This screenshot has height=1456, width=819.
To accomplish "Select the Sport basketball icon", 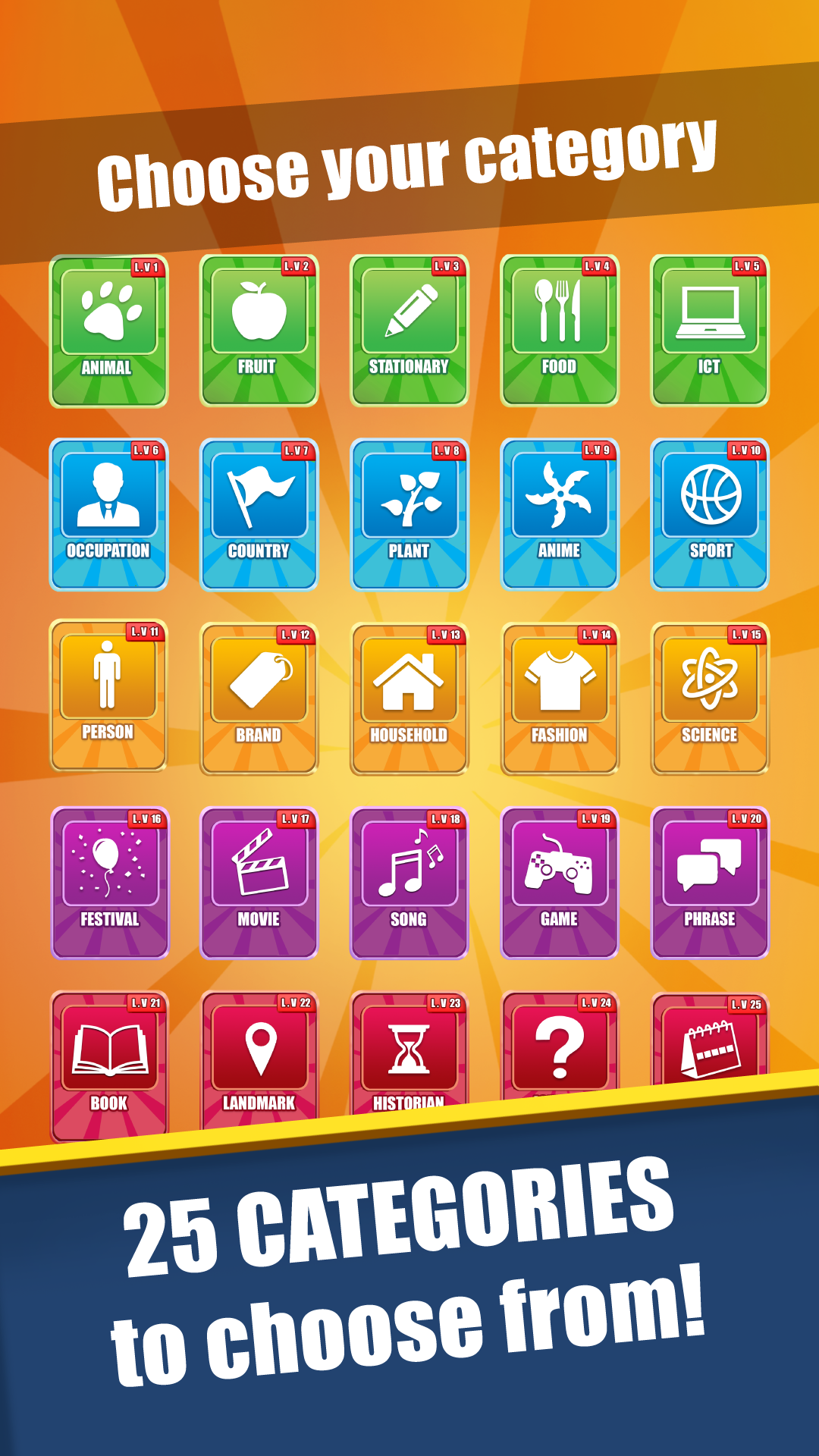I will (710, 494).
